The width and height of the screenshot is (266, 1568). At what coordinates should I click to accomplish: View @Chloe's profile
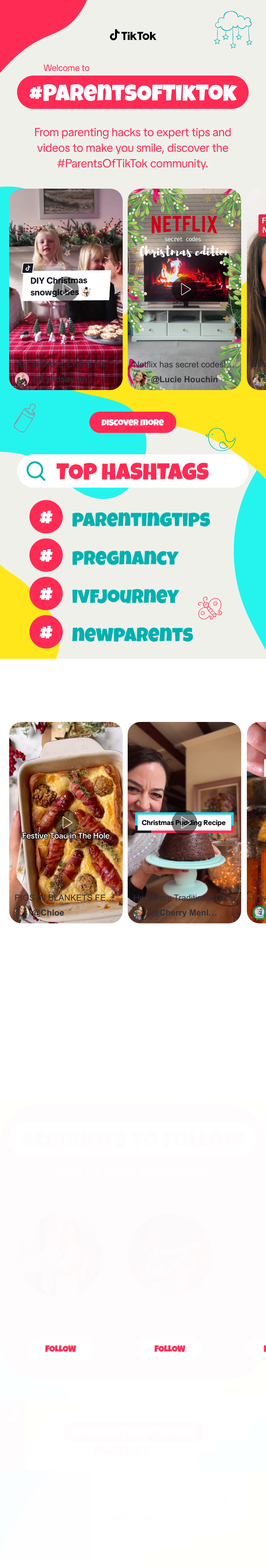(x=48, y=912)
